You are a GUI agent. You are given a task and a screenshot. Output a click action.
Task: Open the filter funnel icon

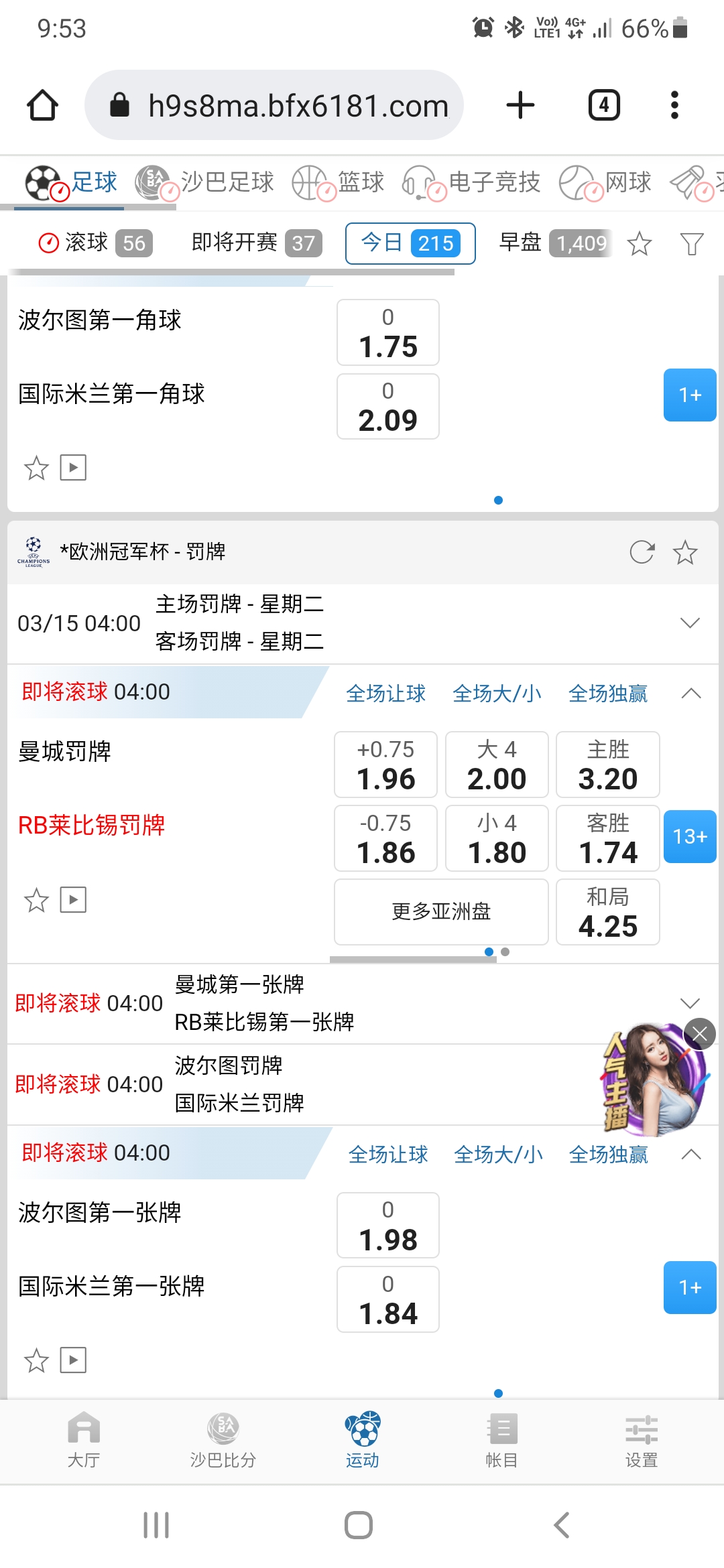(x=691, y=243)
